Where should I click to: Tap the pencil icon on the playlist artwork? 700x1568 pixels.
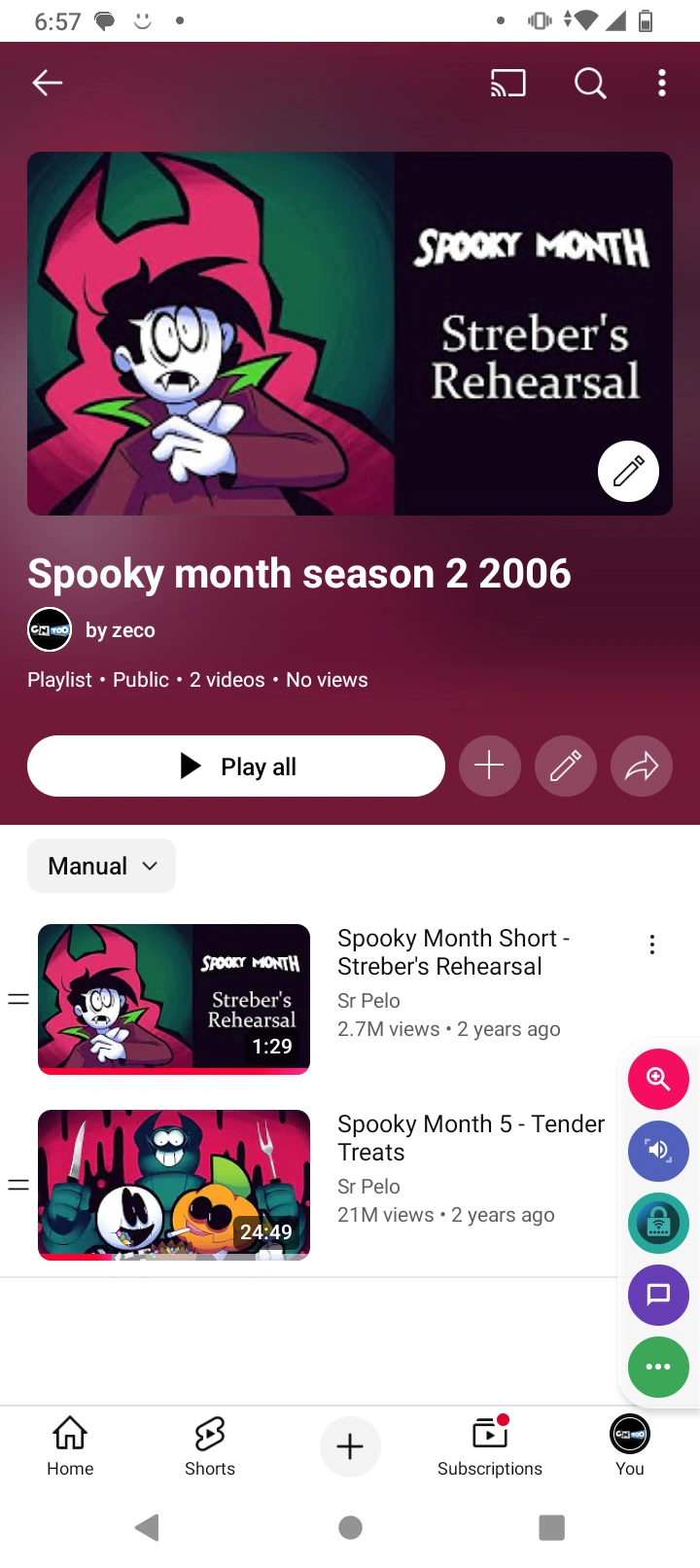pyautogui.click(x=627, y=471)
